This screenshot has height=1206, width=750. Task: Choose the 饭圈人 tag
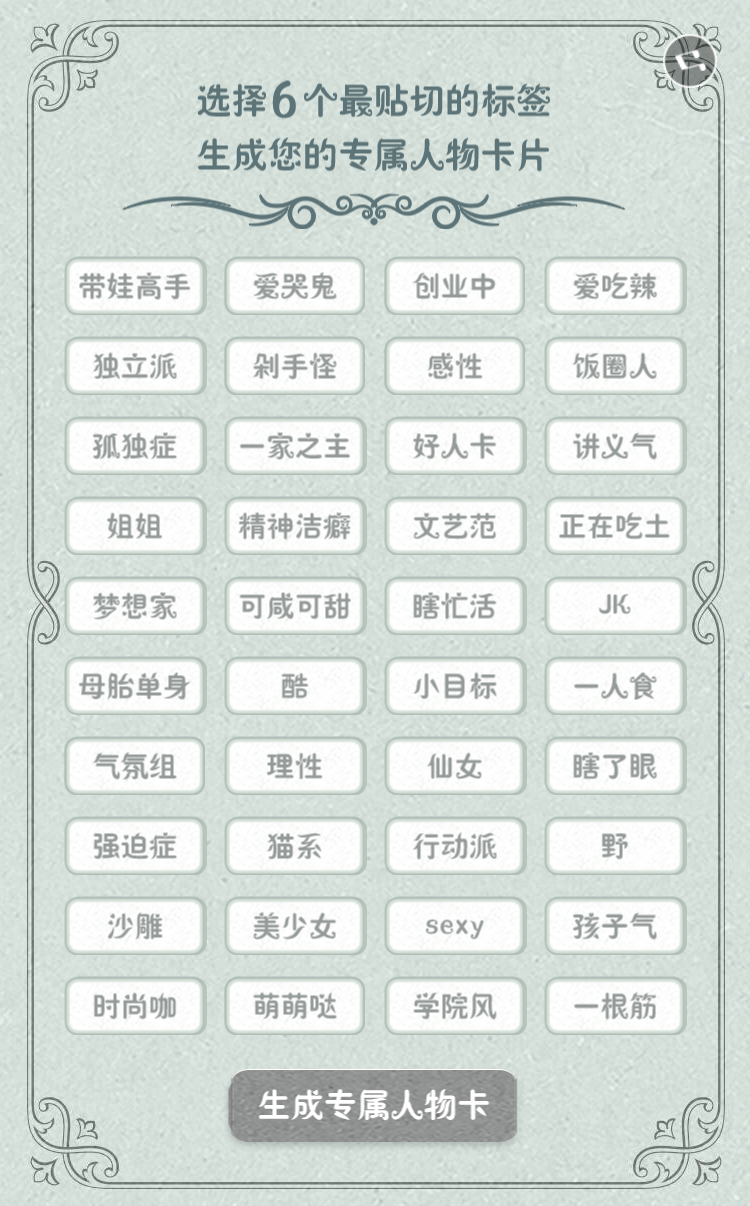coord(615,366)
